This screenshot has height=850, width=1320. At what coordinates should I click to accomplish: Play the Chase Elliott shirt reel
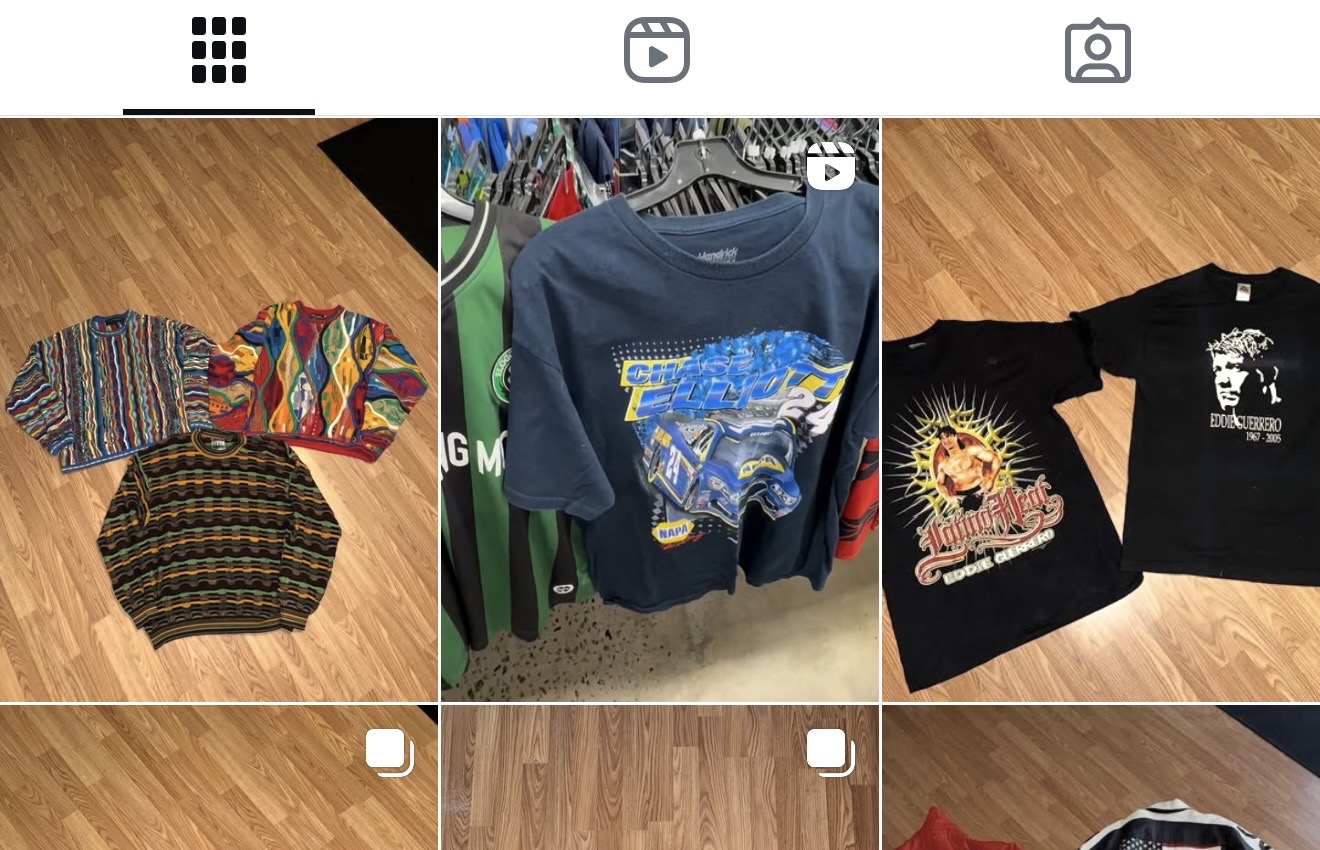pyautogui.click(x=660, y=410)
